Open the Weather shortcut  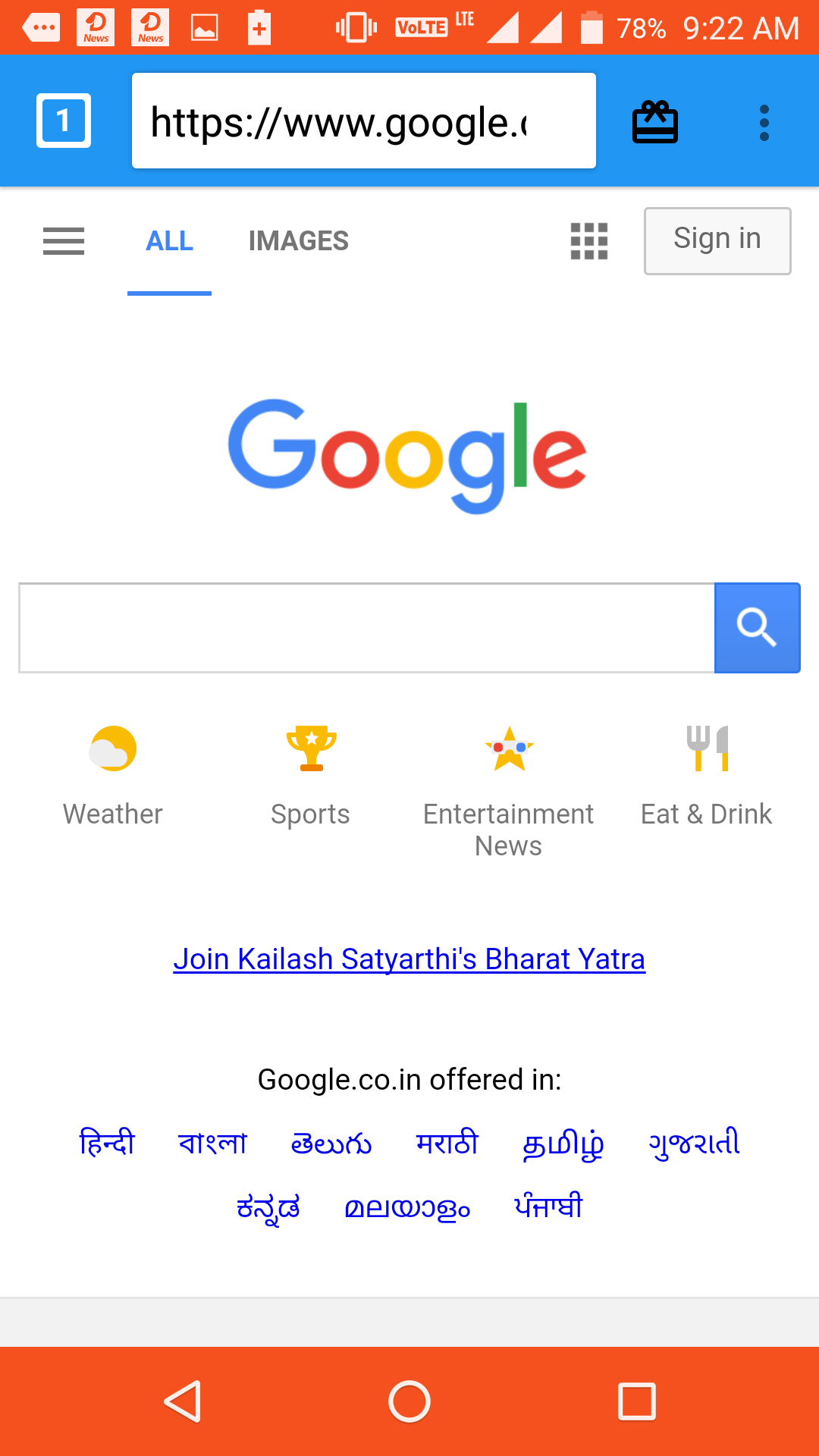click(x=113, y=770)
